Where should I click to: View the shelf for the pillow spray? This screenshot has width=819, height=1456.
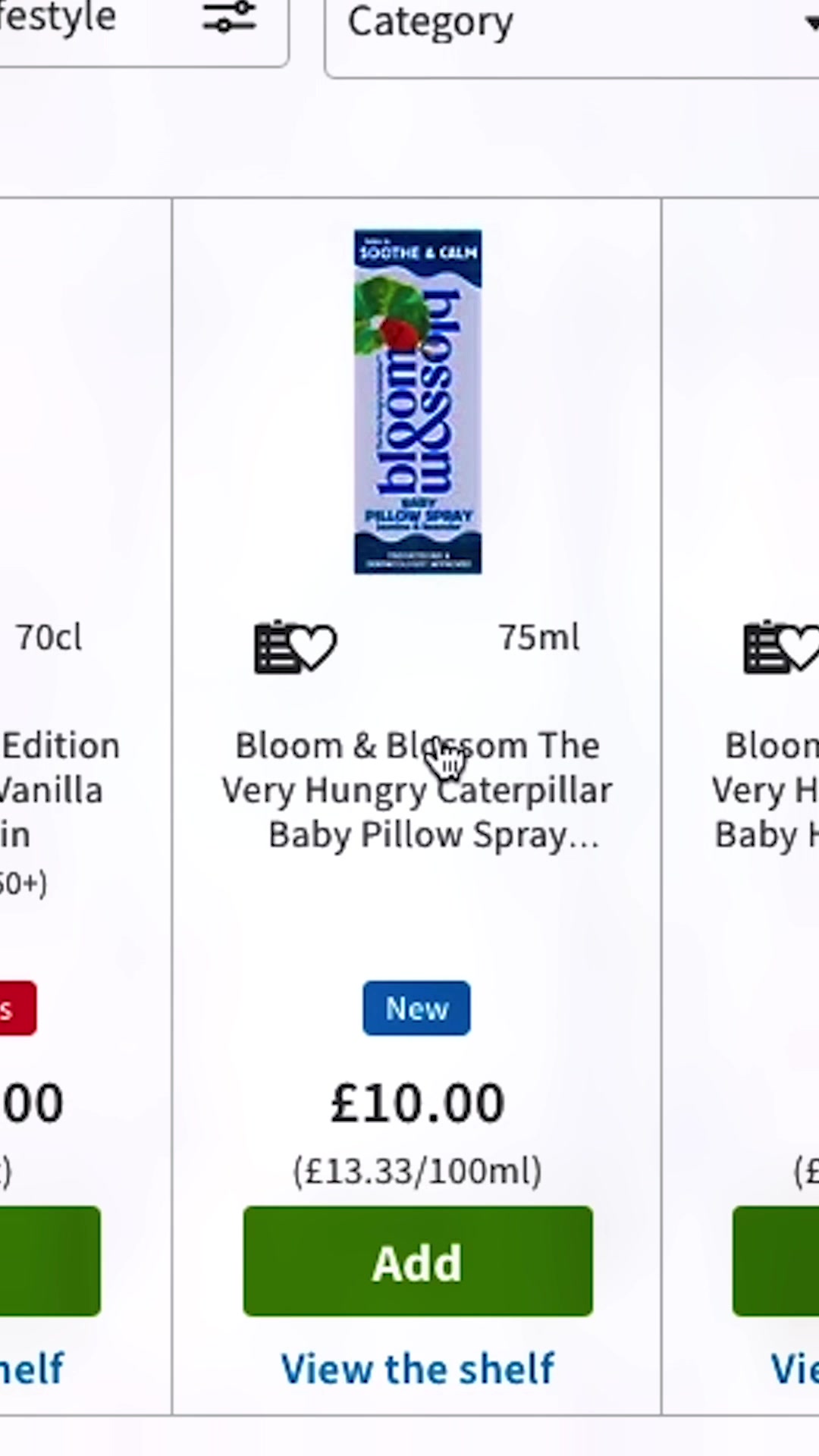tap(418, 1369)
